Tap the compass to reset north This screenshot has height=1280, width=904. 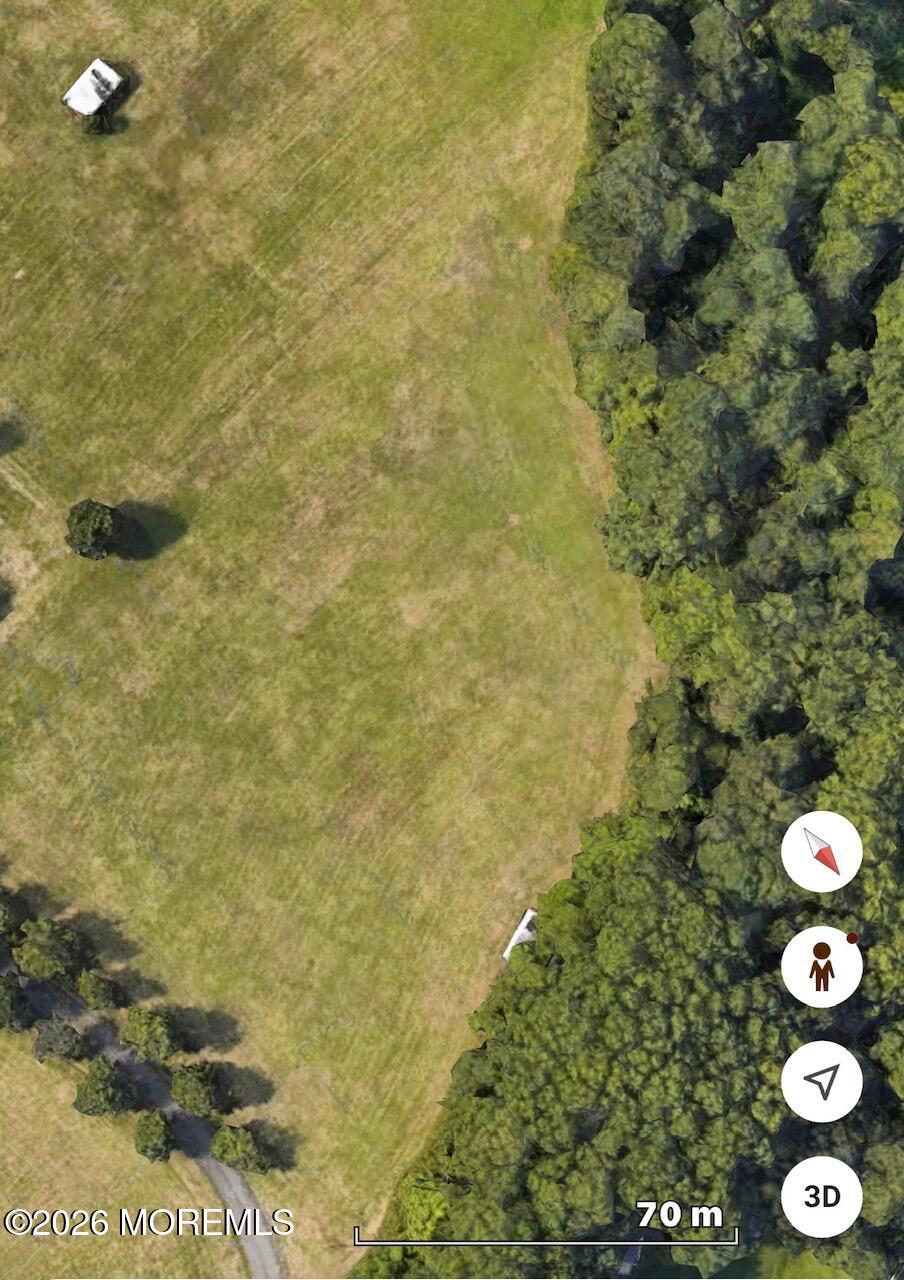pyautogui.click(x=821, y=851)
